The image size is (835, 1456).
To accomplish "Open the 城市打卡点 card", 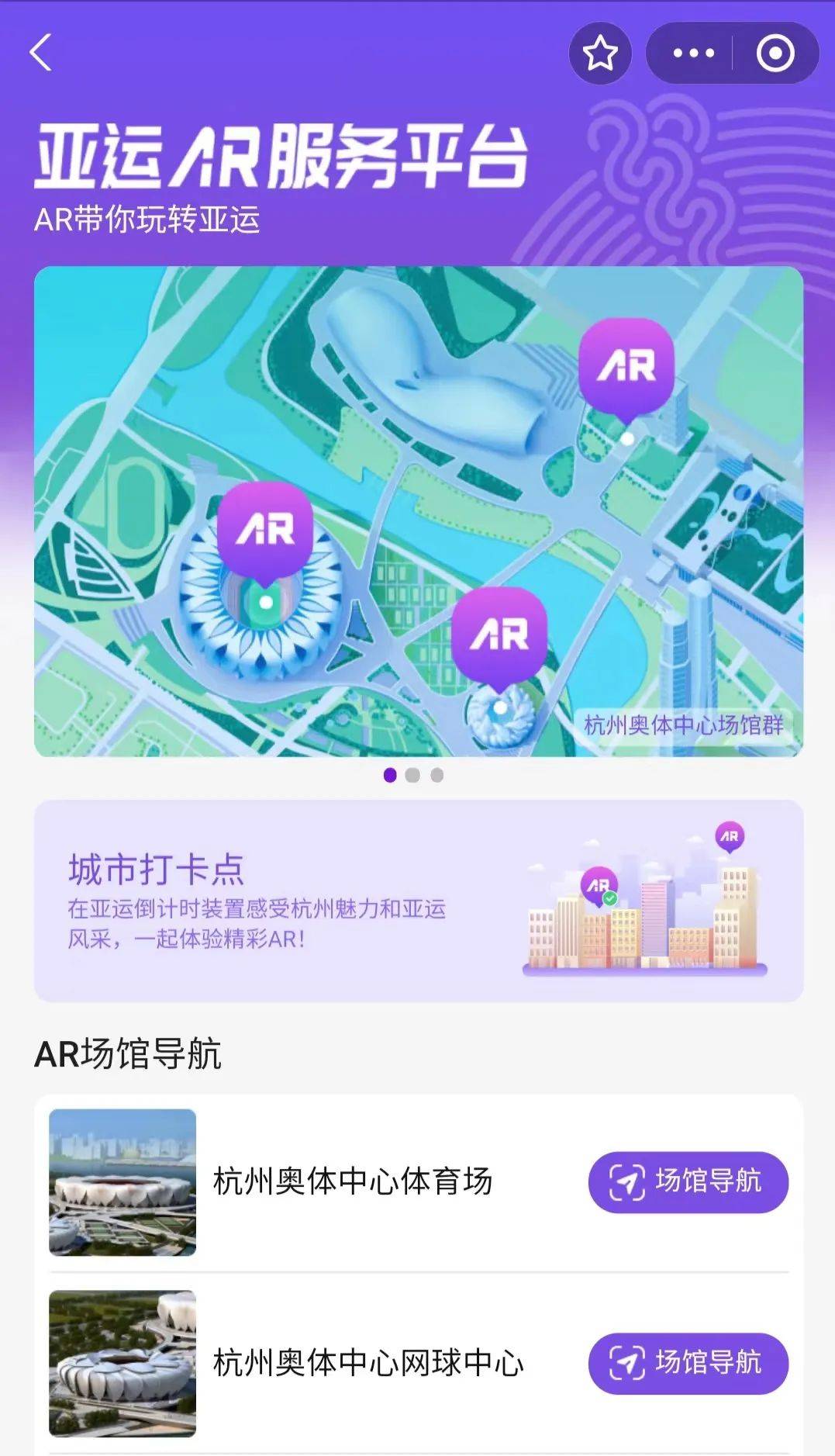I will [418, 901].
